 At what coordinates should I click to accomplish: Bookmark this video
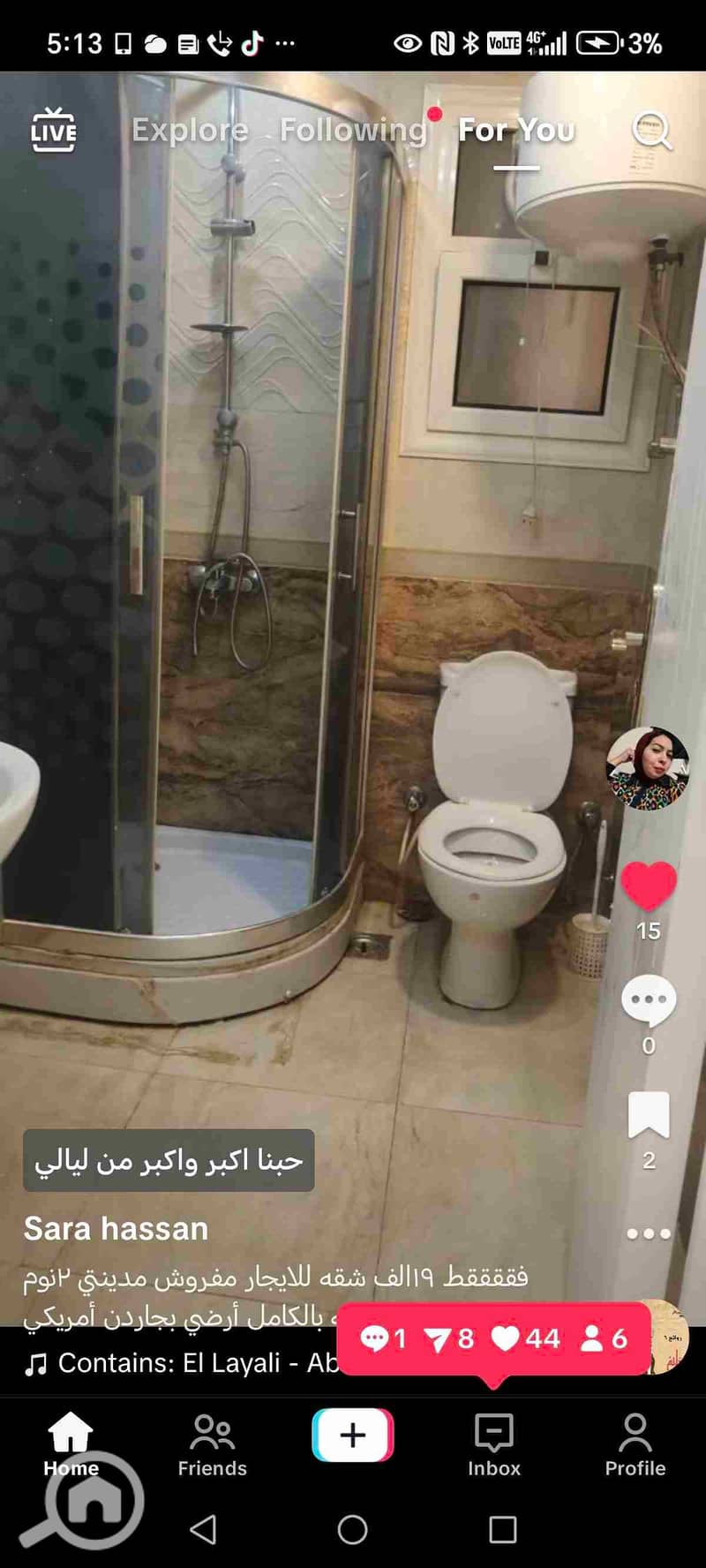point(649,1114)
